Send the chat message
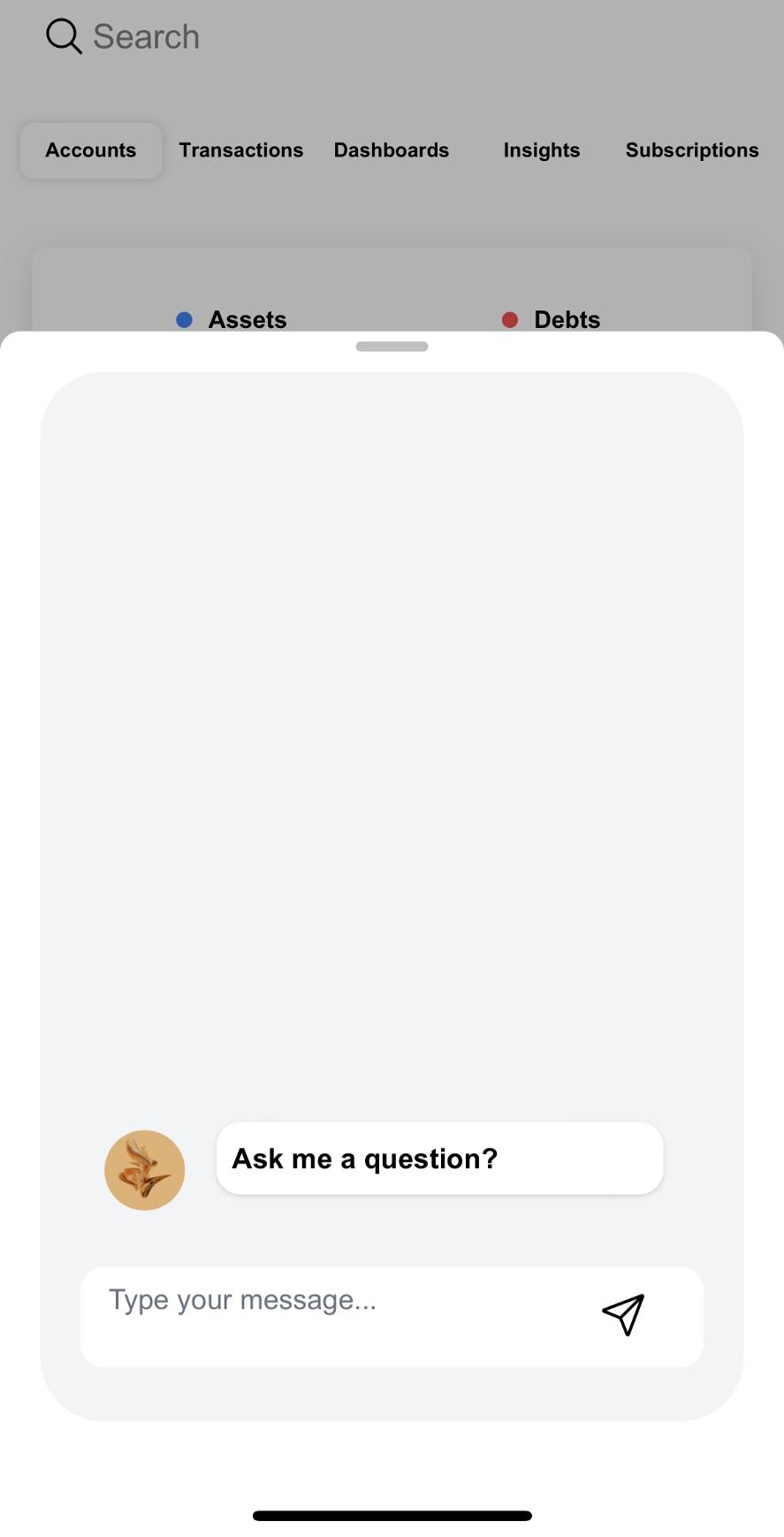Screen dimensions: 784x1537 click(623, 1315)
